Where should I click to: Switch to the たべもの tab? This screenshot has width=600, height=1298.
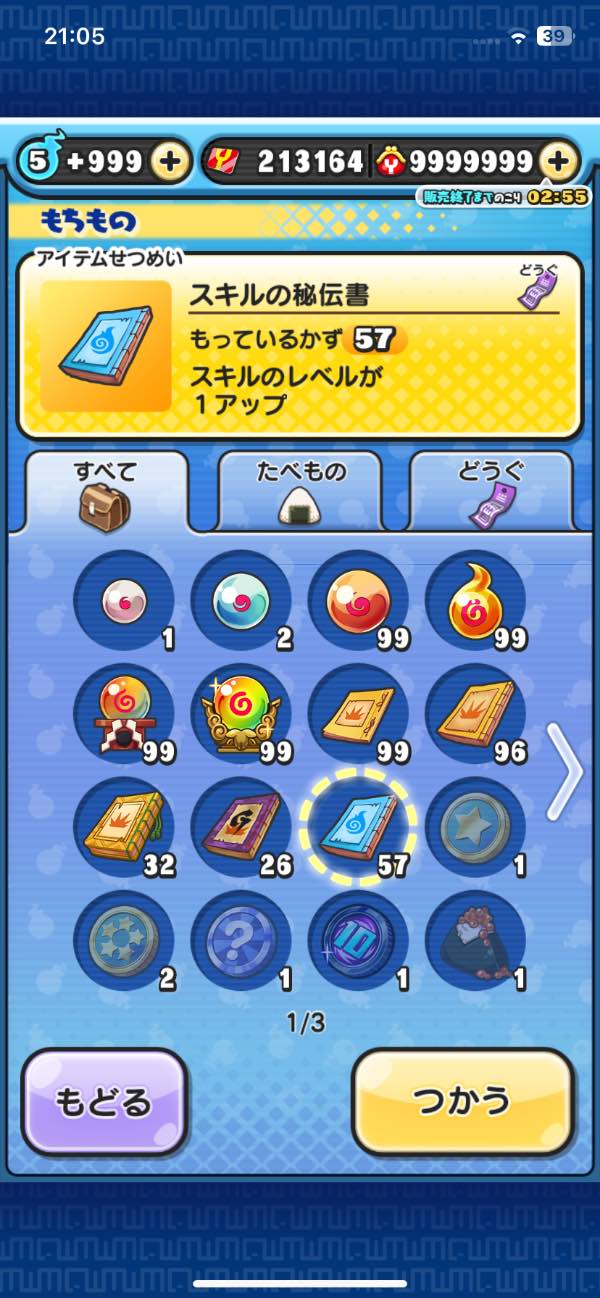[299, 491]
